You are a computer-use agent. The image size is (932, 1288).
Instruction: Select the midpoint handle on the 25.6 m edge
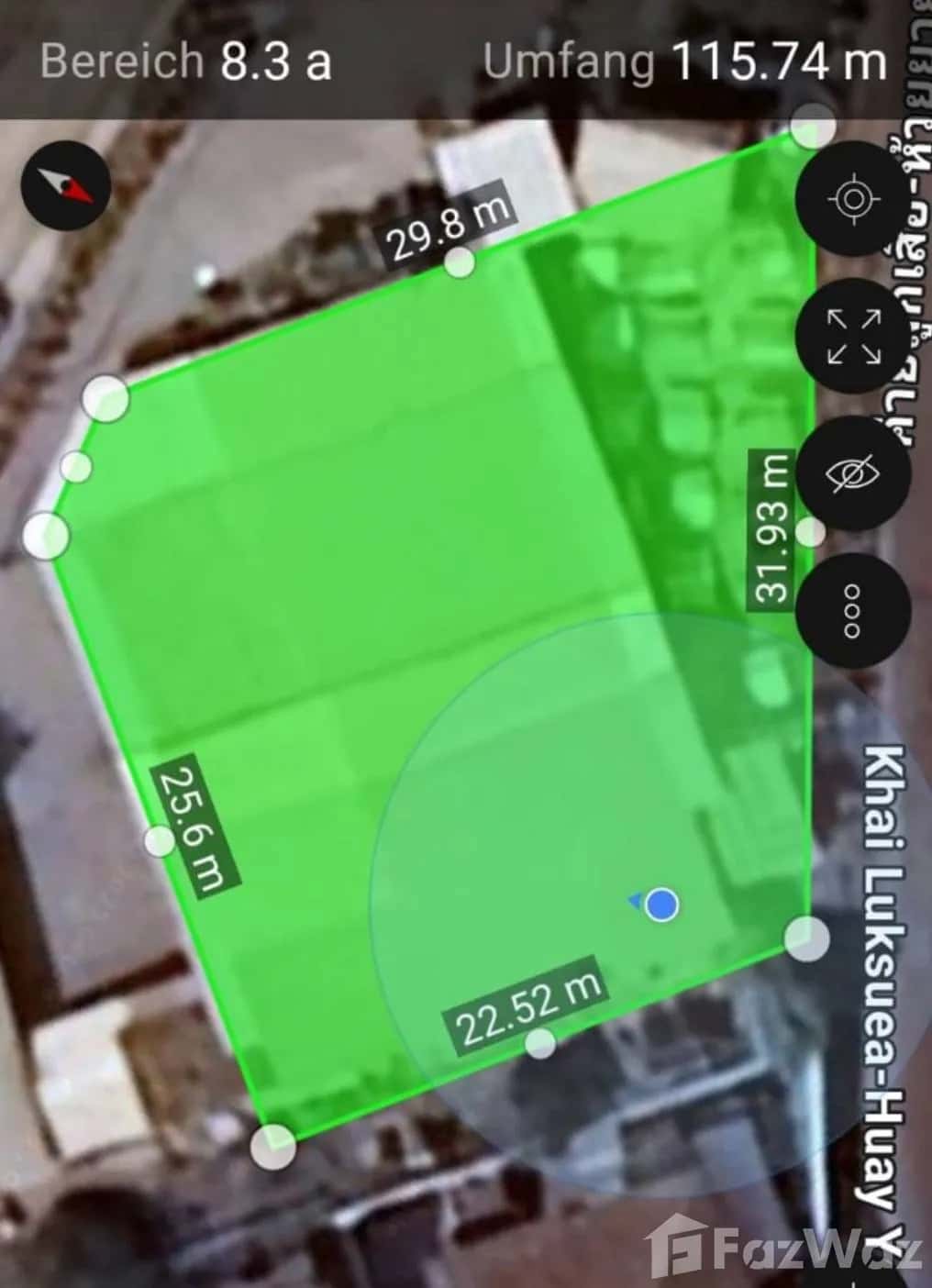click(160, 839)
